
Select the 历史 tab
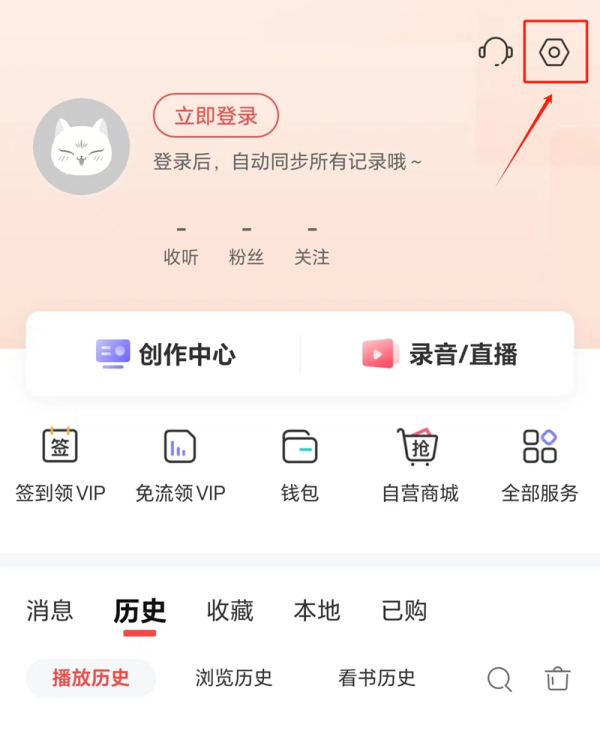pos(140,611)
